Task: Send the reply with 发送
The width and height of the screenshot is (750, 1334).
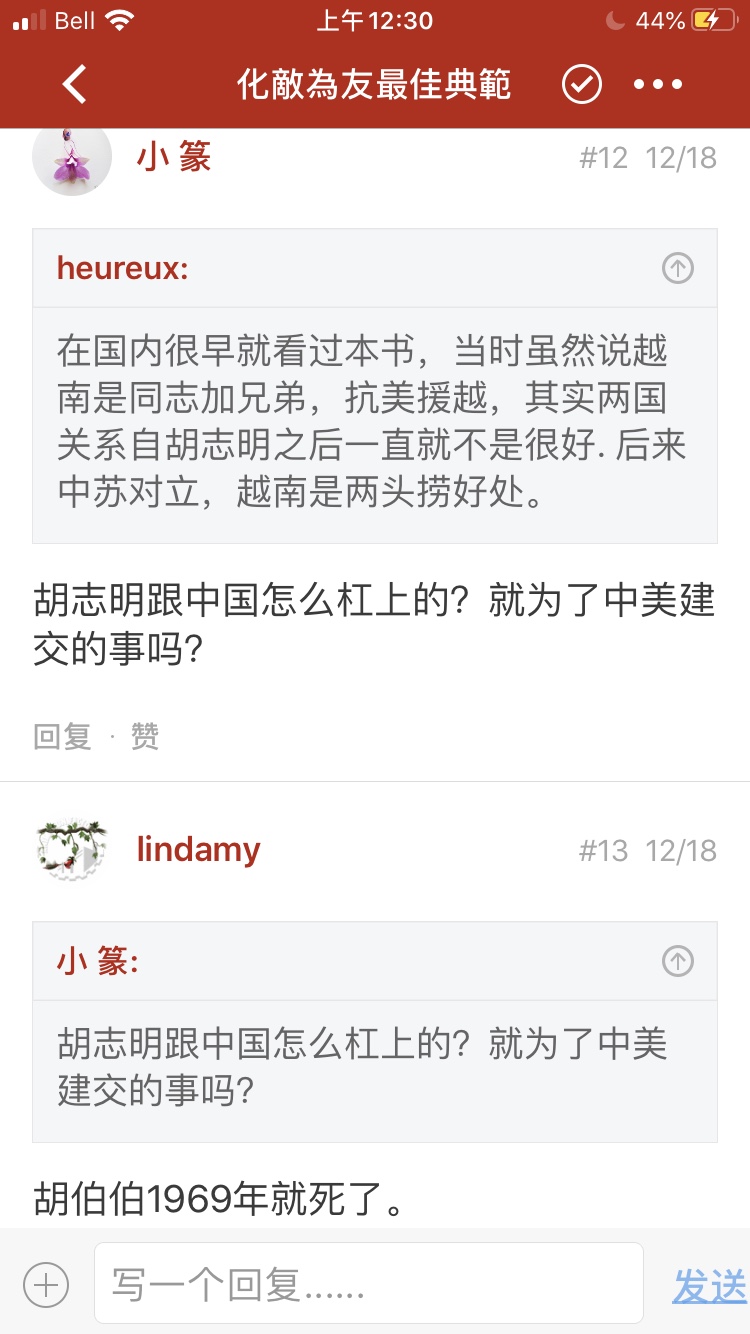Action: [708, 1286]
